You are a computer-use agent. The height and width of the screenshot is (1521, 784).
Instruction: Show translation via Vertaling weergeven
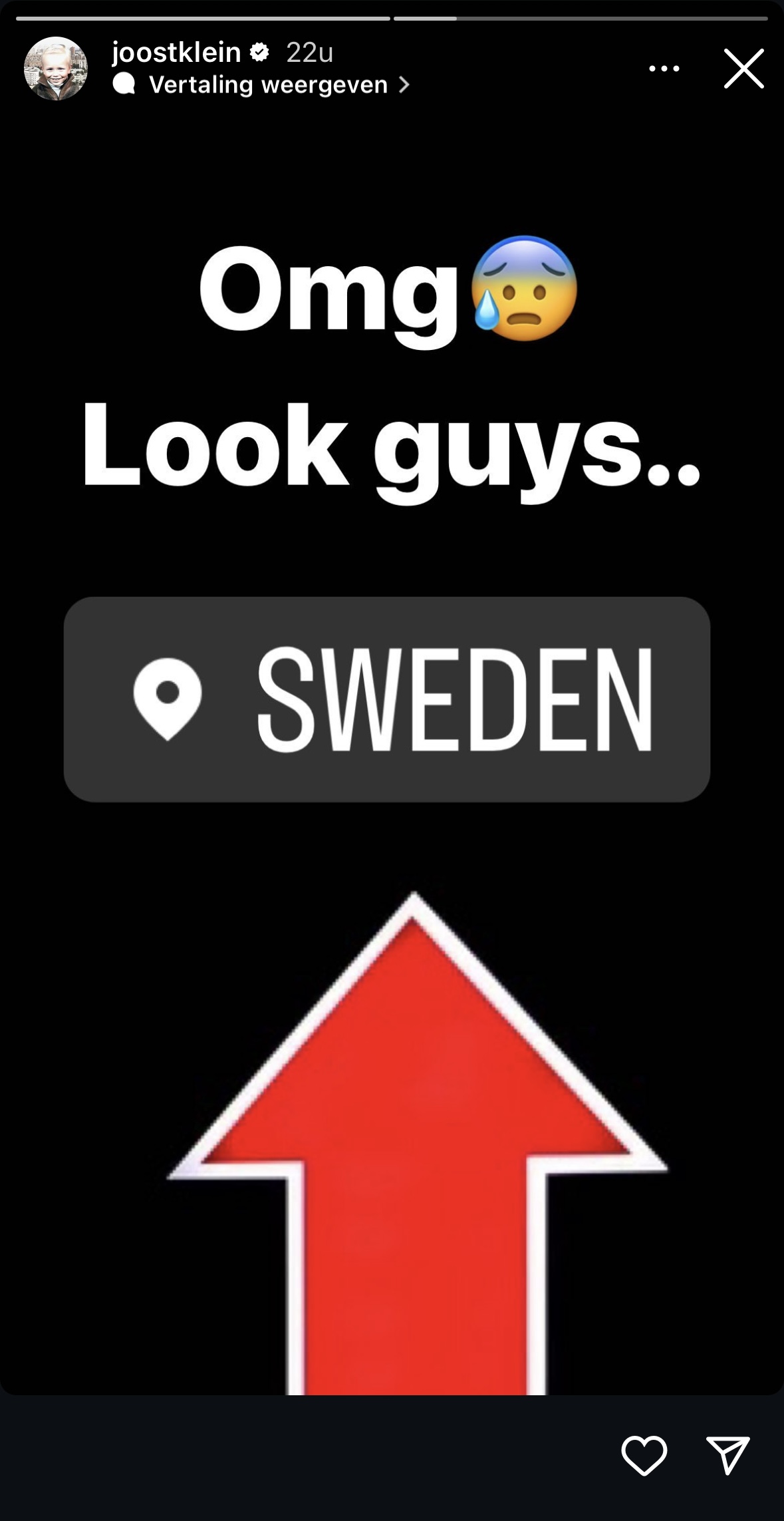(269, 84)
